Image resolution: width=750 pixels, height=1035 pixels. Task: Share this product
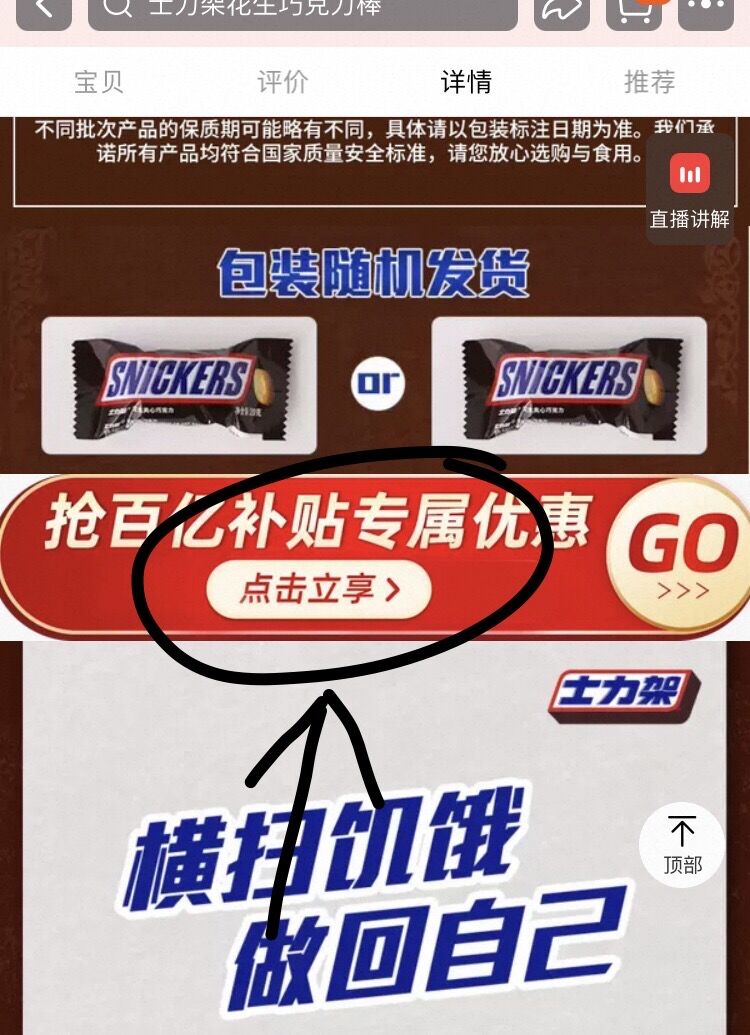coord(561,11)
